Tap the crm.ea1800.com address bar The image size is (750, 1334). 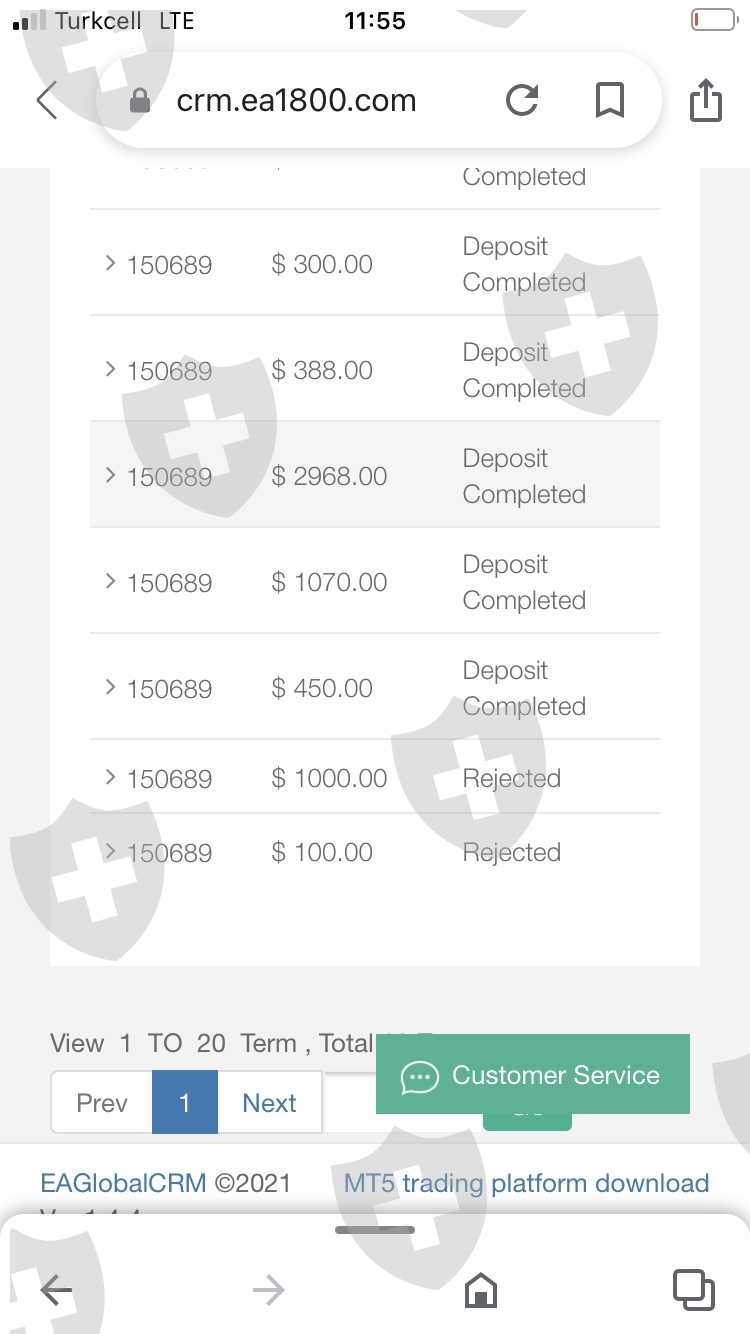point(297,100)
